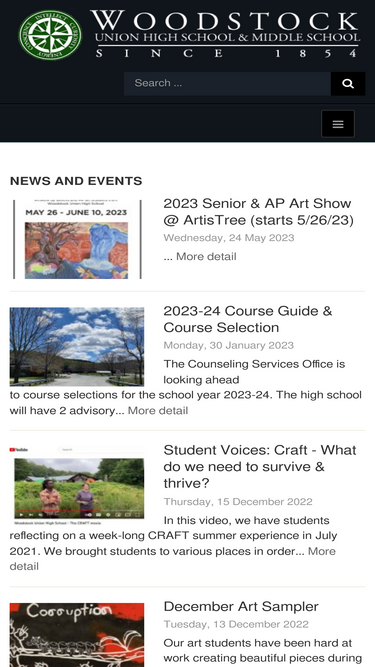Tap the art show poster thumbnail
This screenshot has width=375, height=667.
[77, 239]
